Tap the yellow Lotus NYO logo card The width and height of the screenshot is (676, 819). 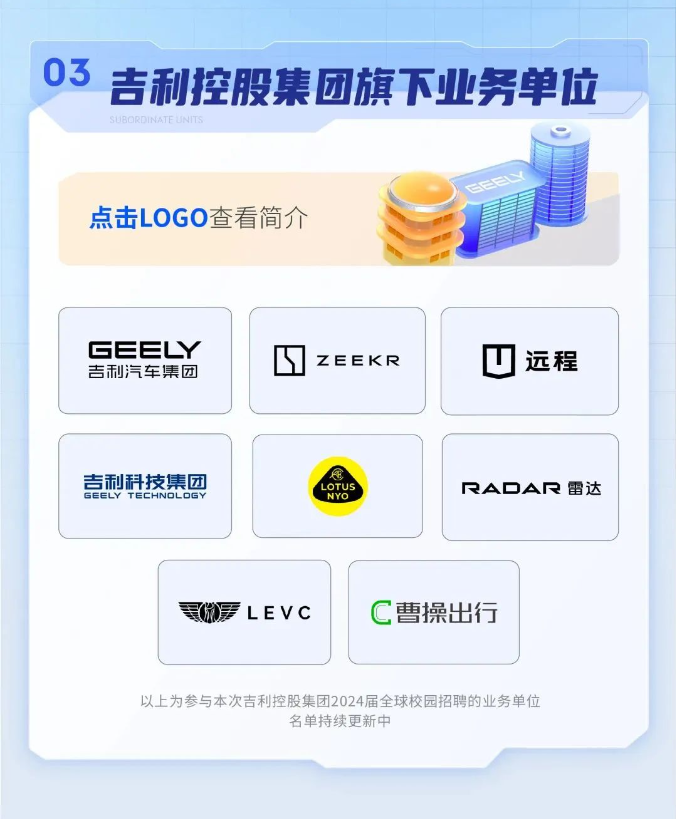337,486
